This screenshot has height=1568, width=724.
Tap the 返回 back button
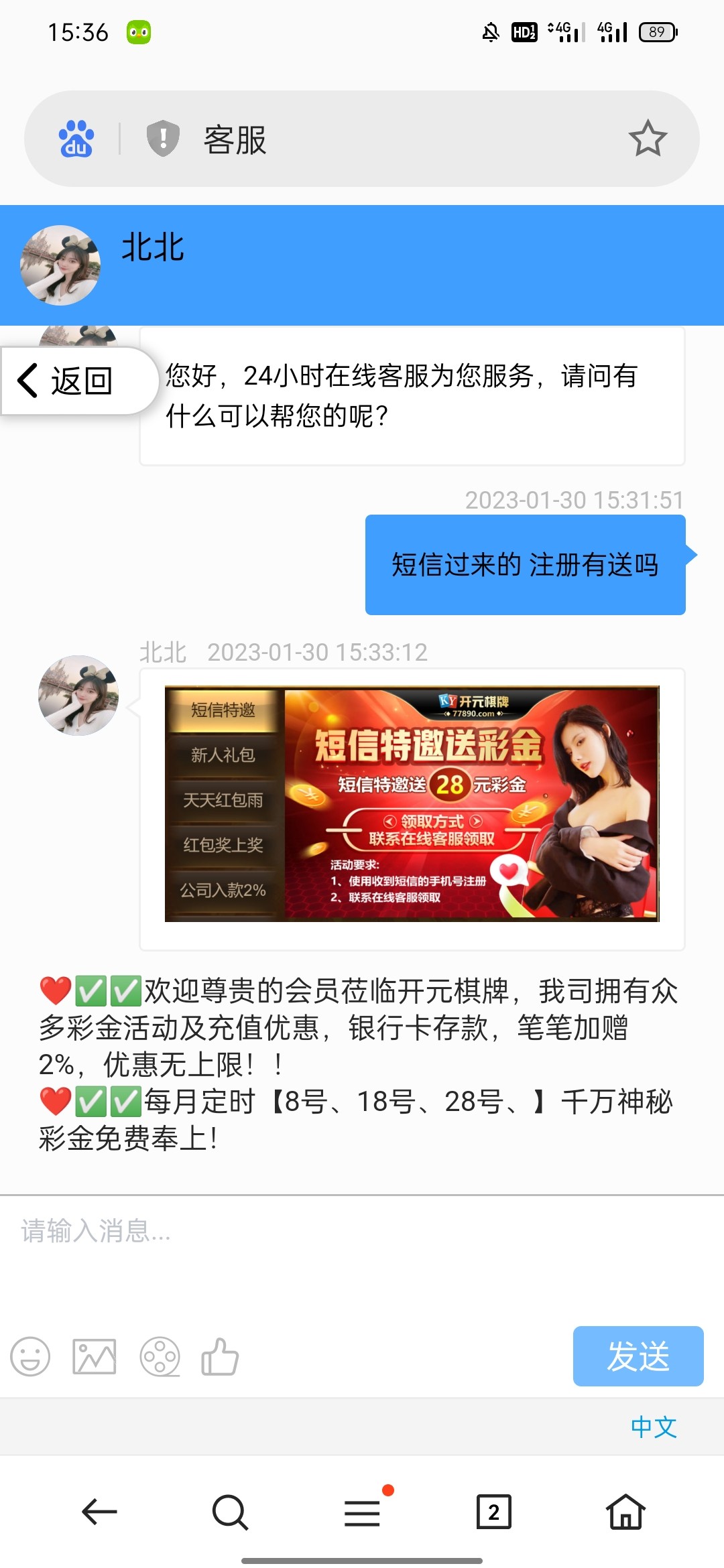67,381
